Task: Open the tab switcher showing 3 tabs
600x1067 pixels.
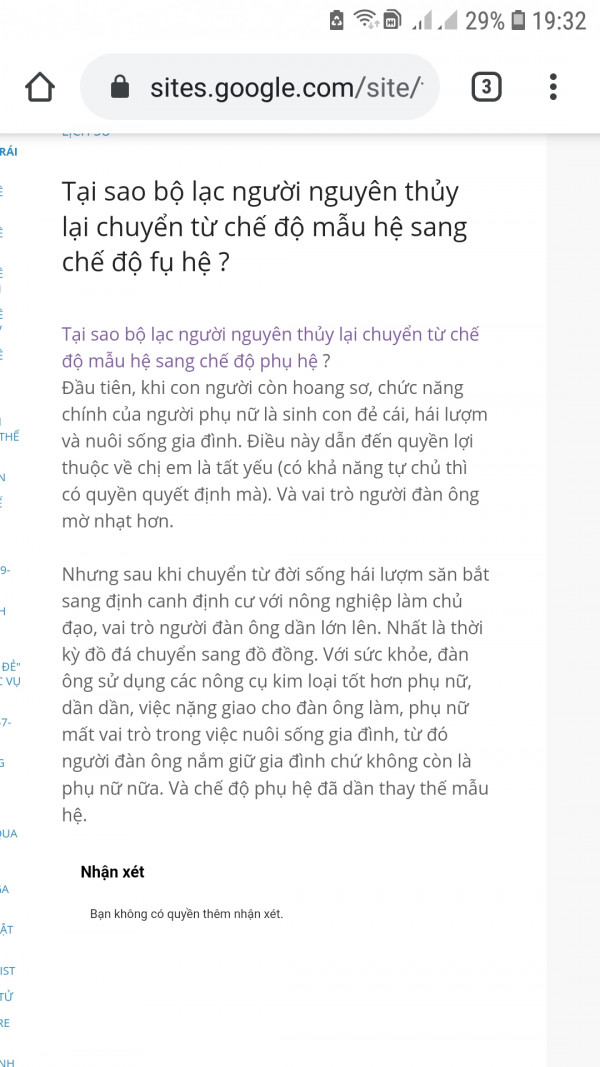Action: (x=486, y=87)
